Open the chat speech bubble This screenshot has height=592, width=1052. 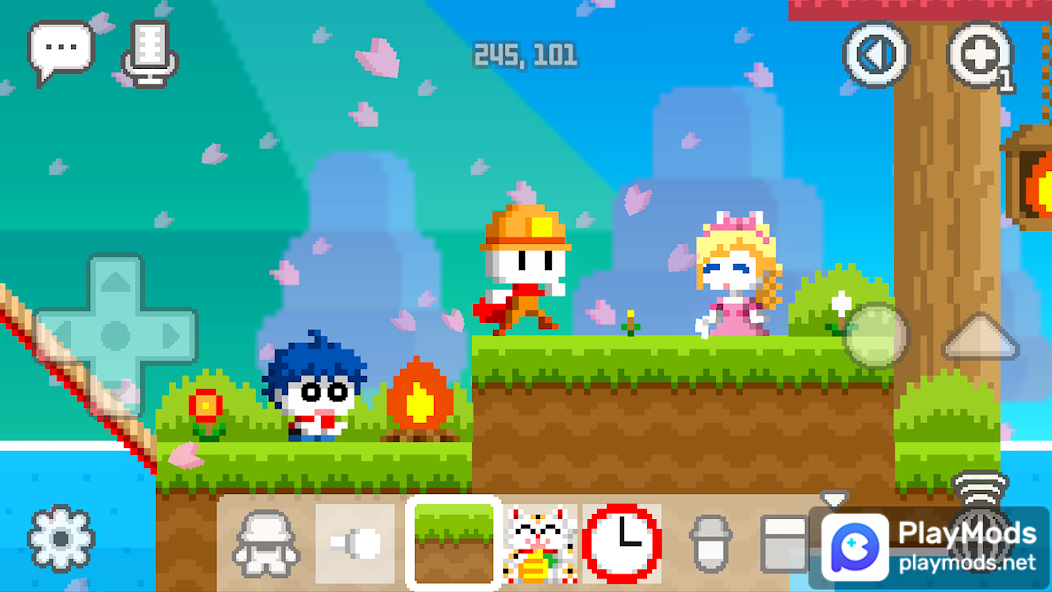pyautogui.click(x=60, y=52)
